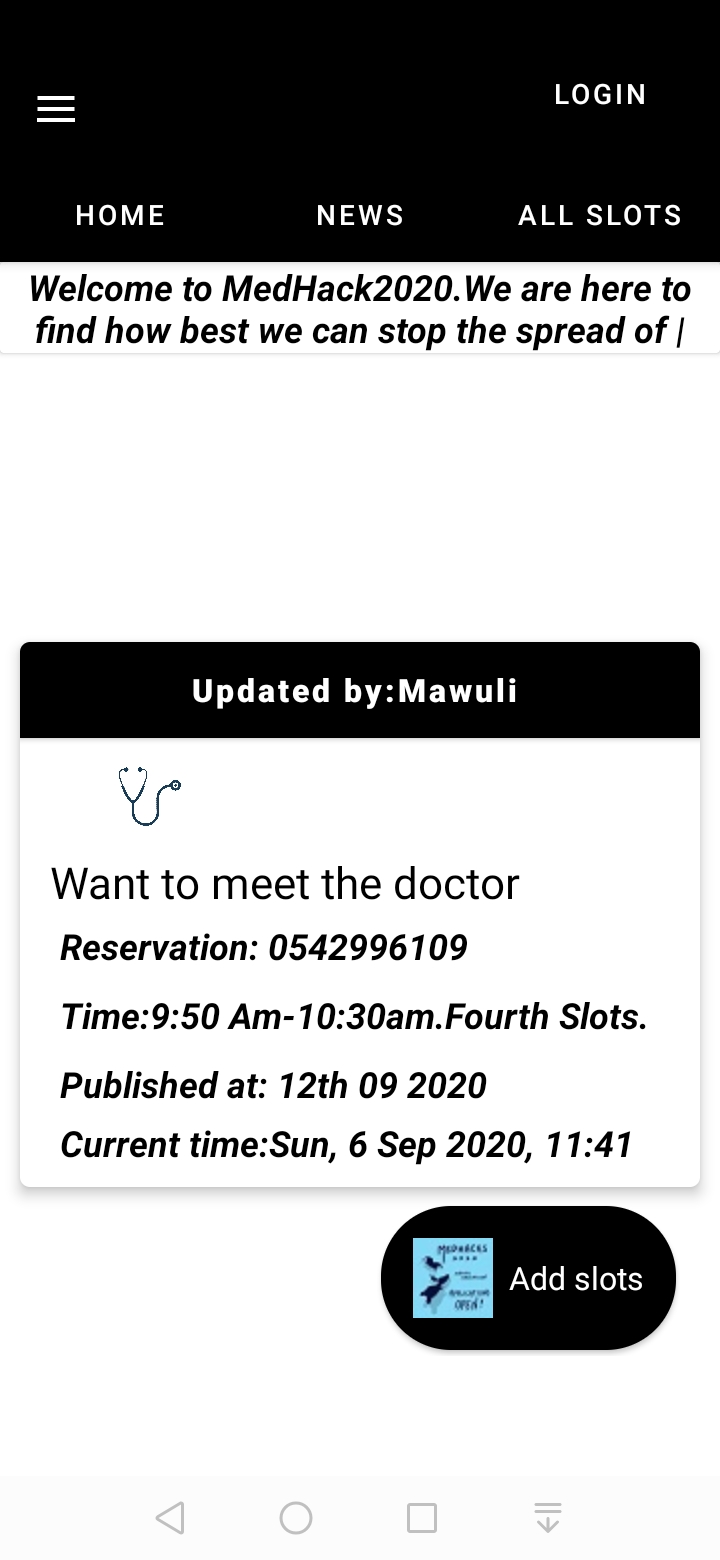Switch to the HOME tab
Image resolution: width=720 pixels, height=1560 pixels.
click(120, 216)
